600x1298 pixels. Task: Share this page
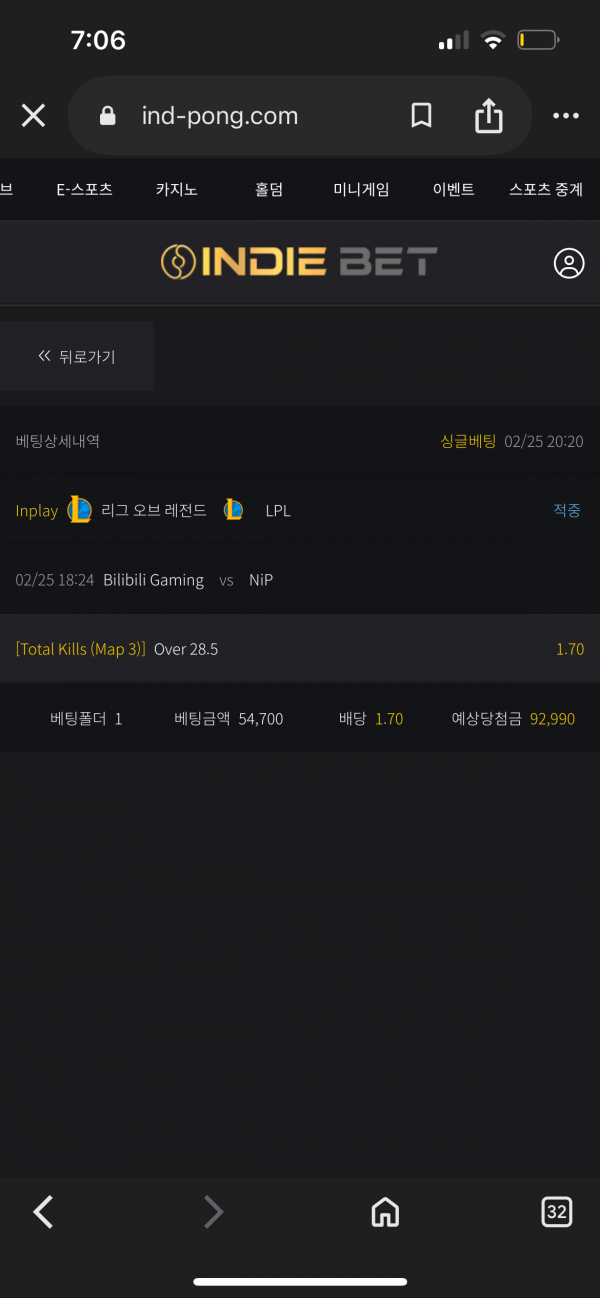(x=488, y=116)
